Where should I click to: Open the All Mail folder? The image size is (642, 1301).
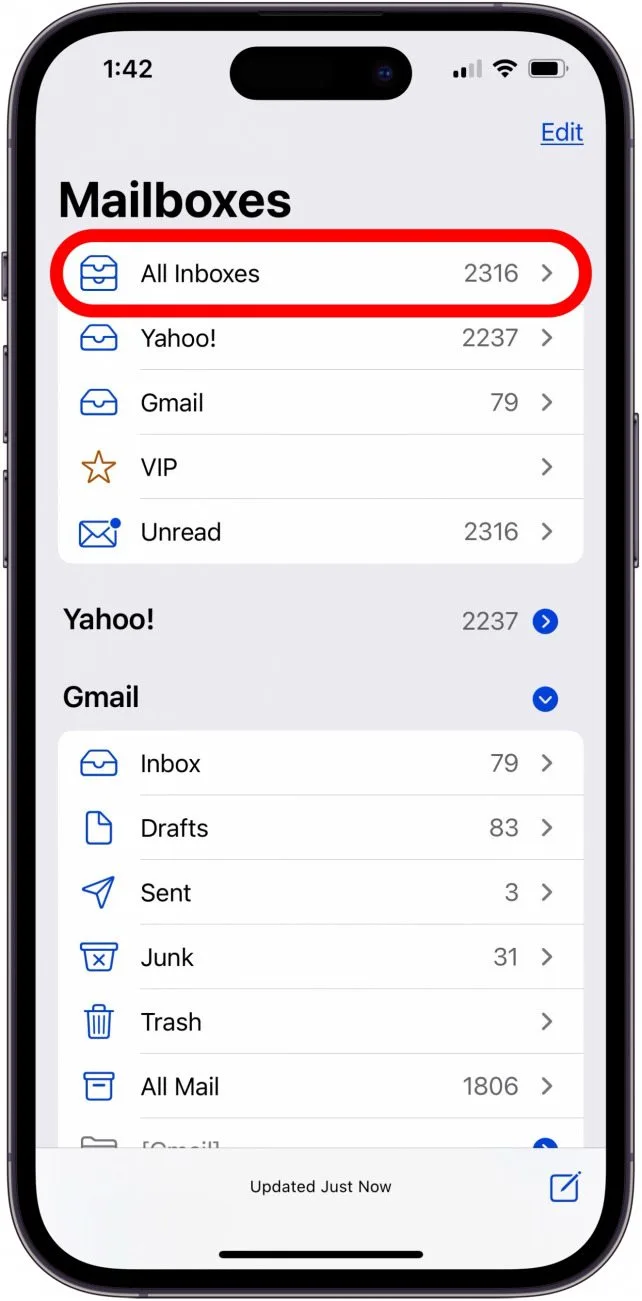tap(320, 1087)
